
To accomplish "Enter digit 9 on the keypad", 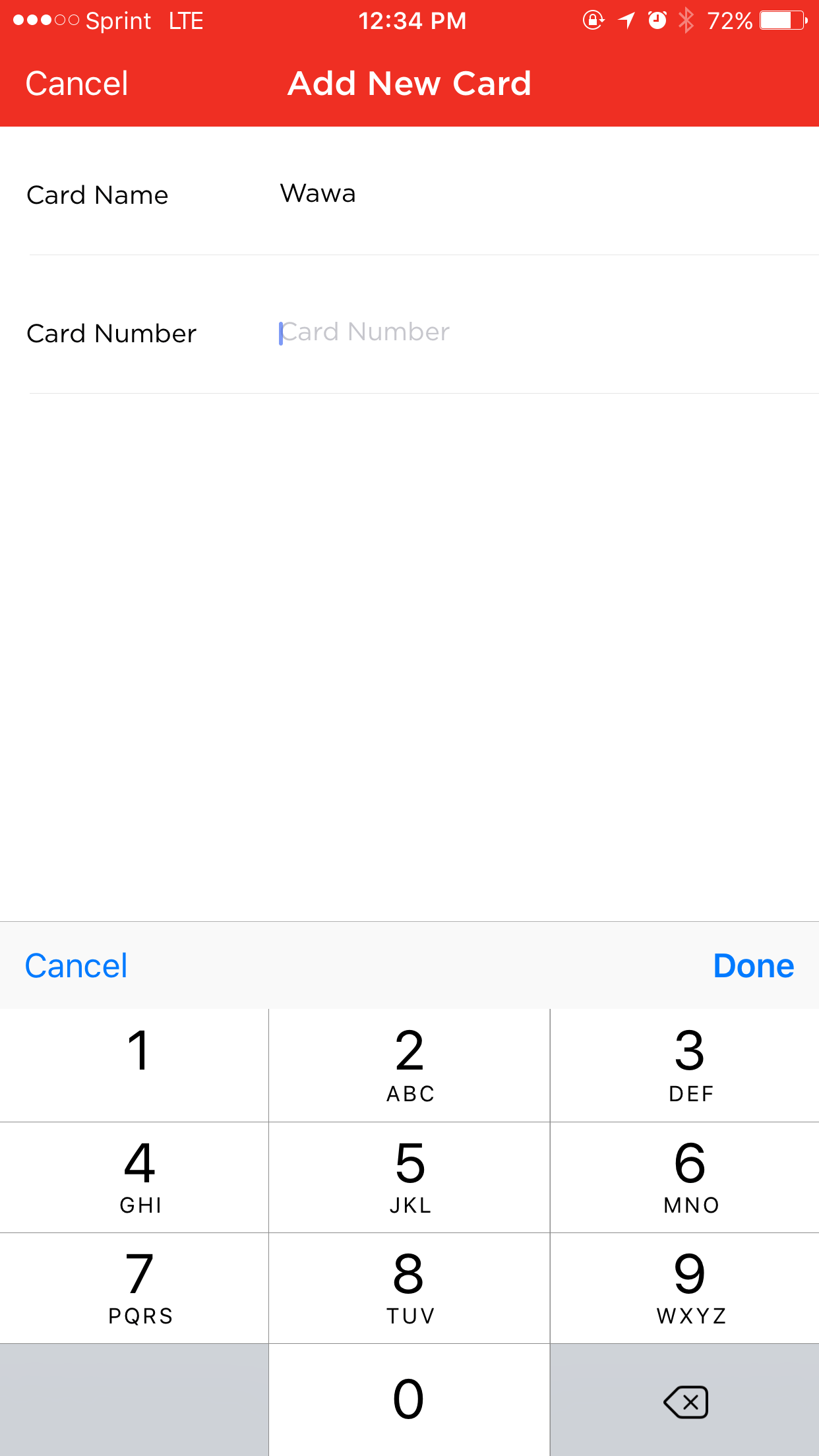I will (x=689, y=1287).
